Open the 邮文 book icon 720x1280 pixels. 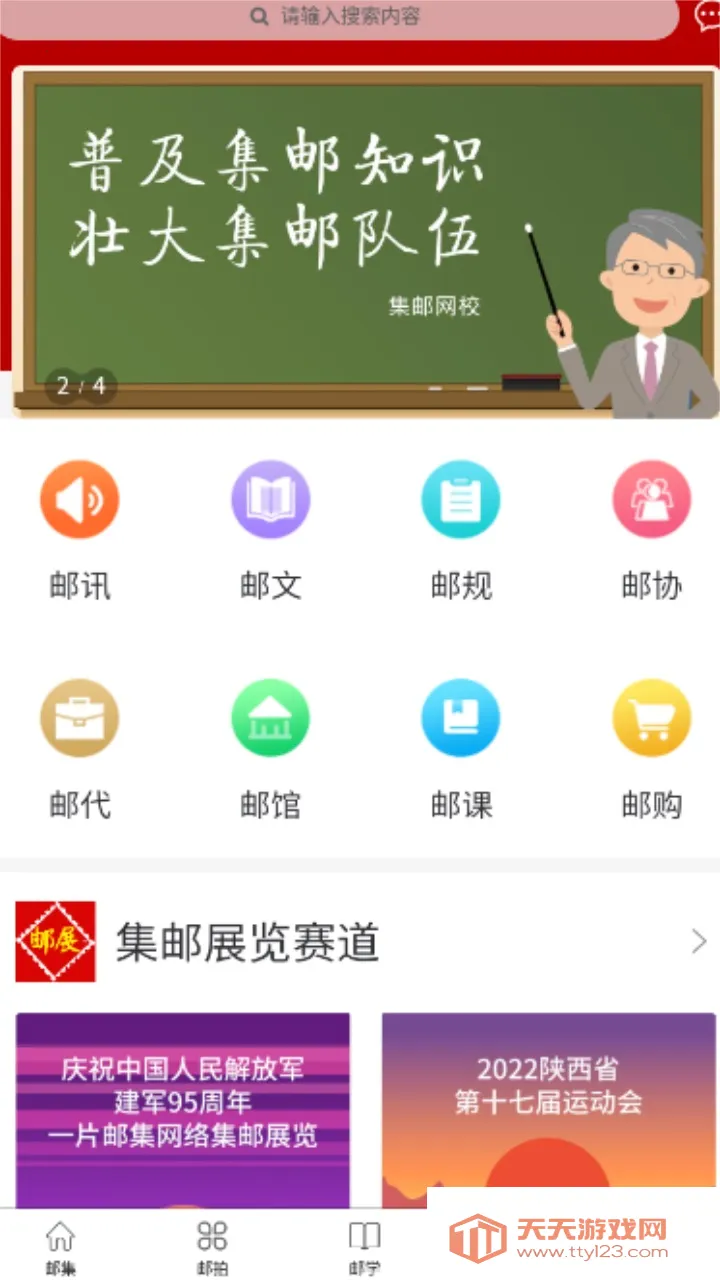pos(270,499)
